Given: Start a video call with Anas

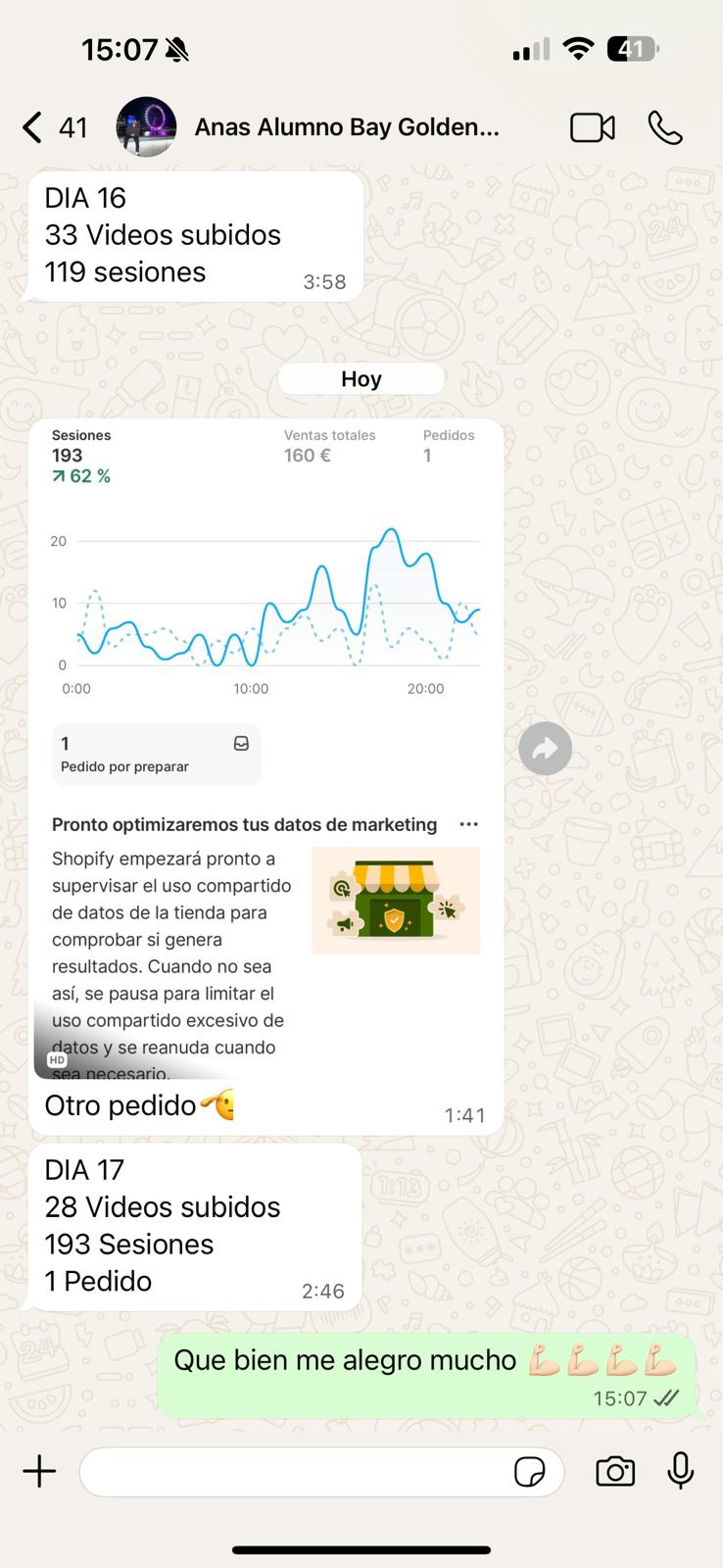Looking at the screenshot, I should coord(592,128).
